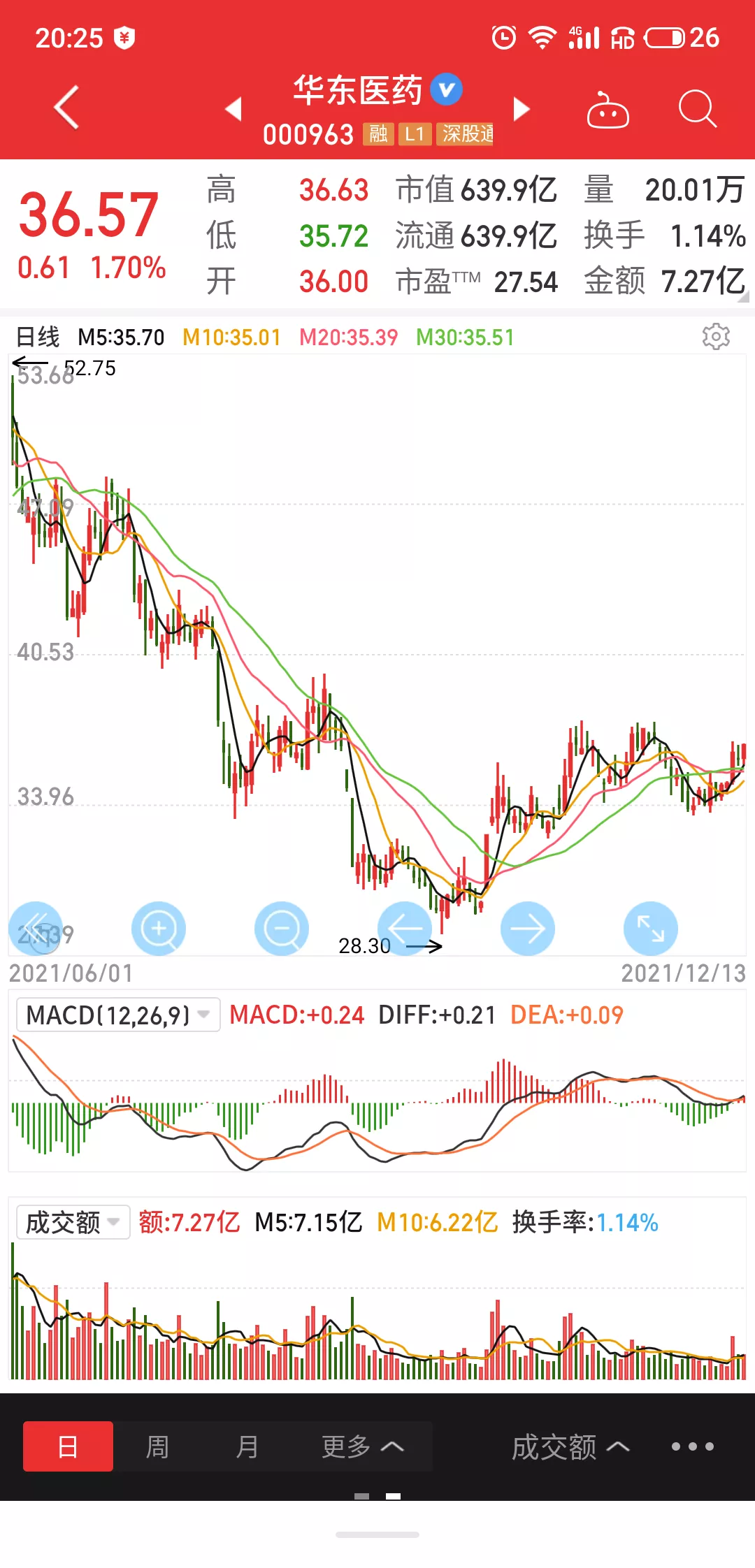Switch to the next stock

tap(522, 109)
